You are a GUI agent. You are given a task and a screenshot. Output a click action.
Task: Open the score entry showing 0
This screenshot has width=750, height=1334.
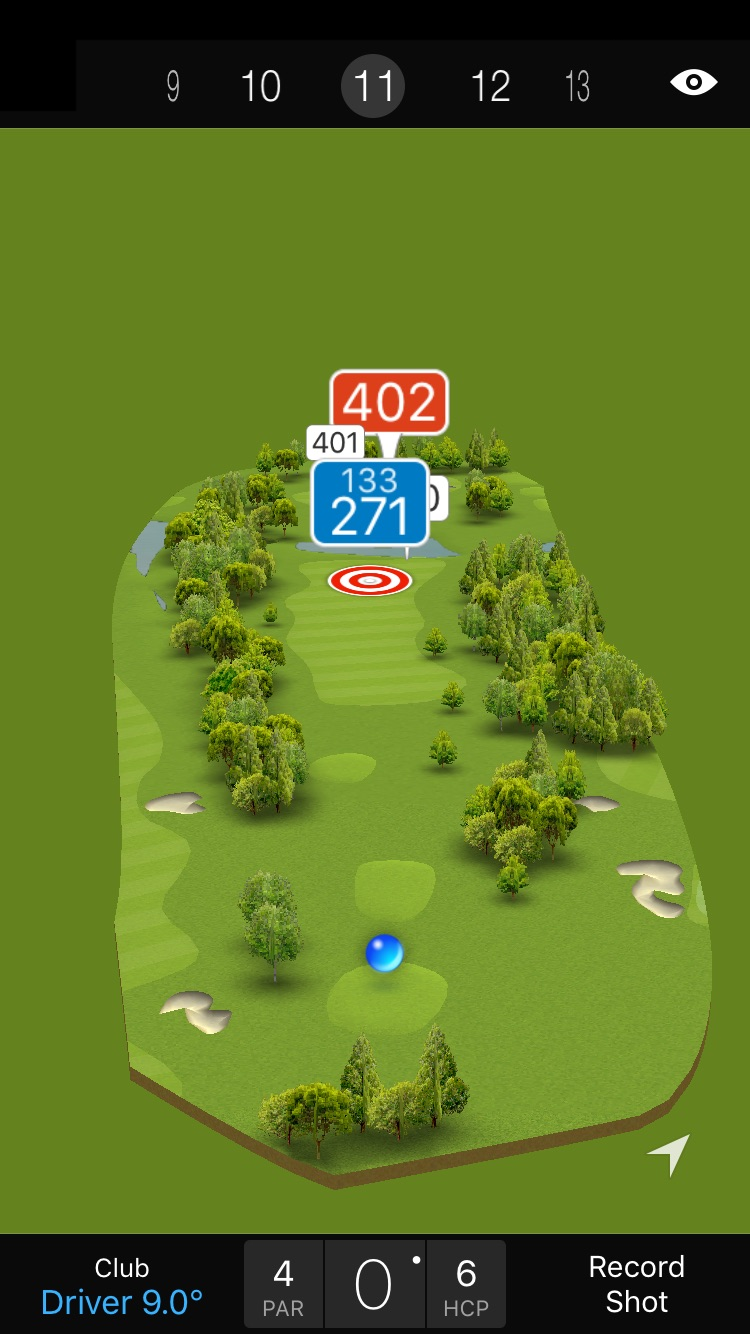375,1285
